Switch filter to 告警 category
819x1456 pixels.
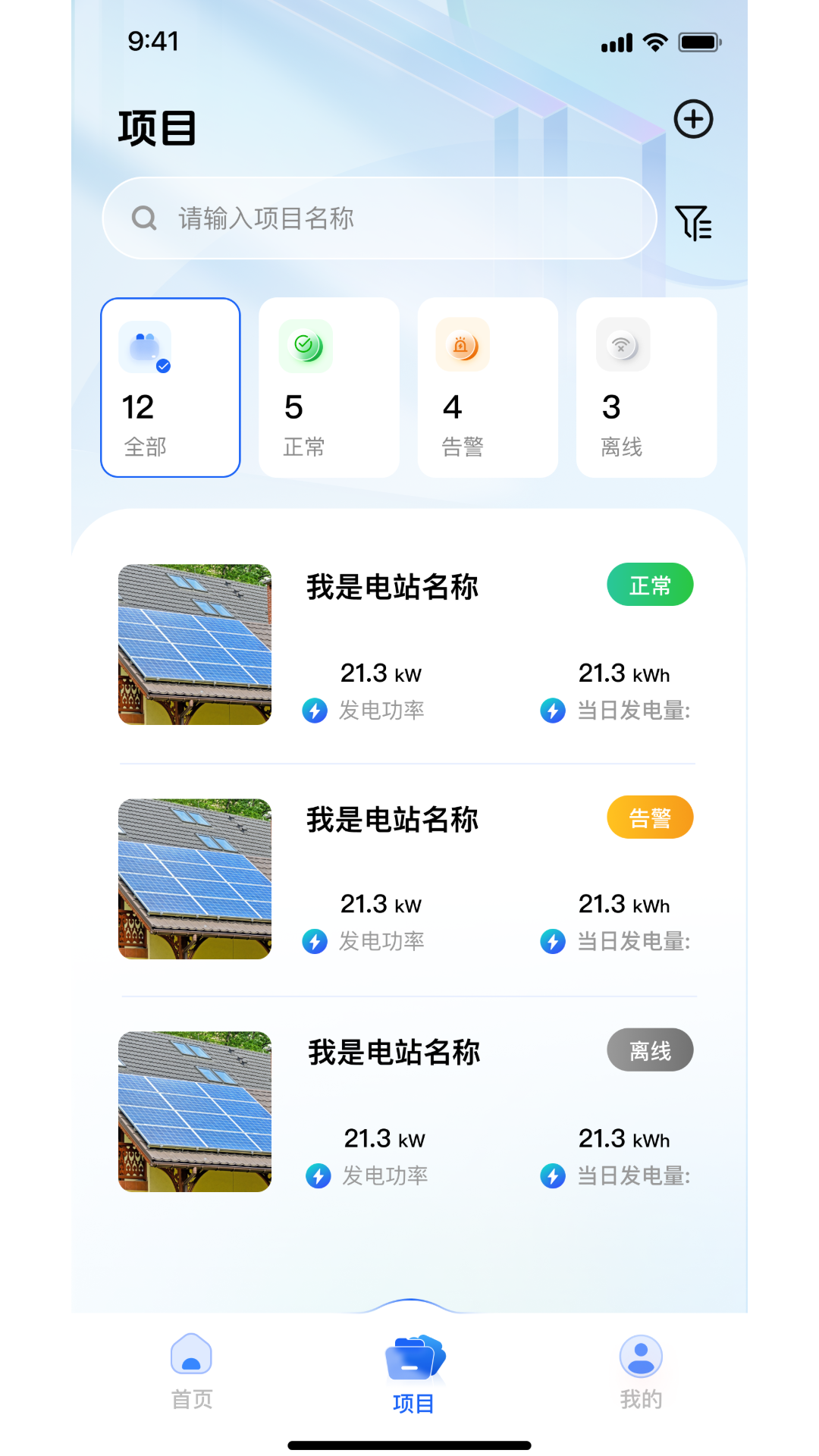pos(487,387)
